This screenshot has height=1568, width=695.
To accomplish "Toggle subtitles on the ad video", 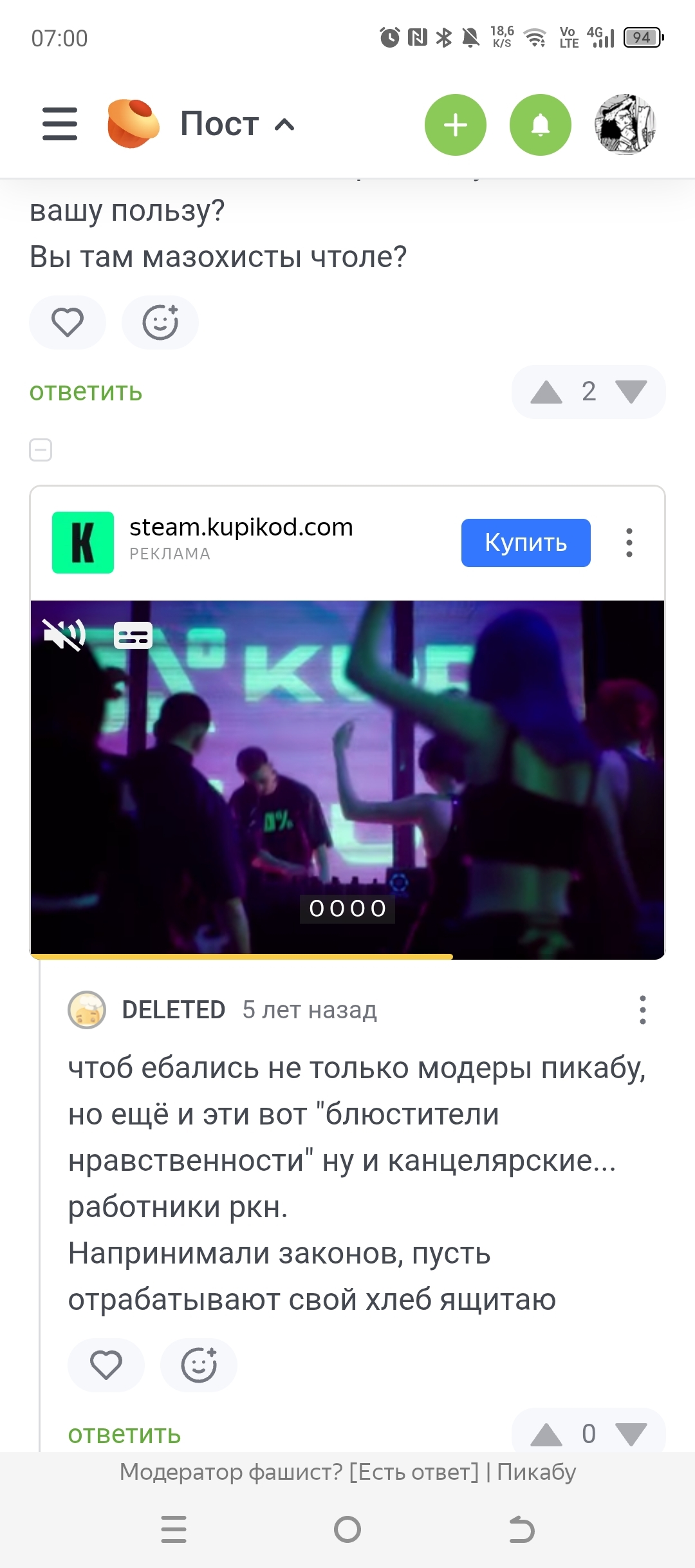I will click(x=133, y=635).
